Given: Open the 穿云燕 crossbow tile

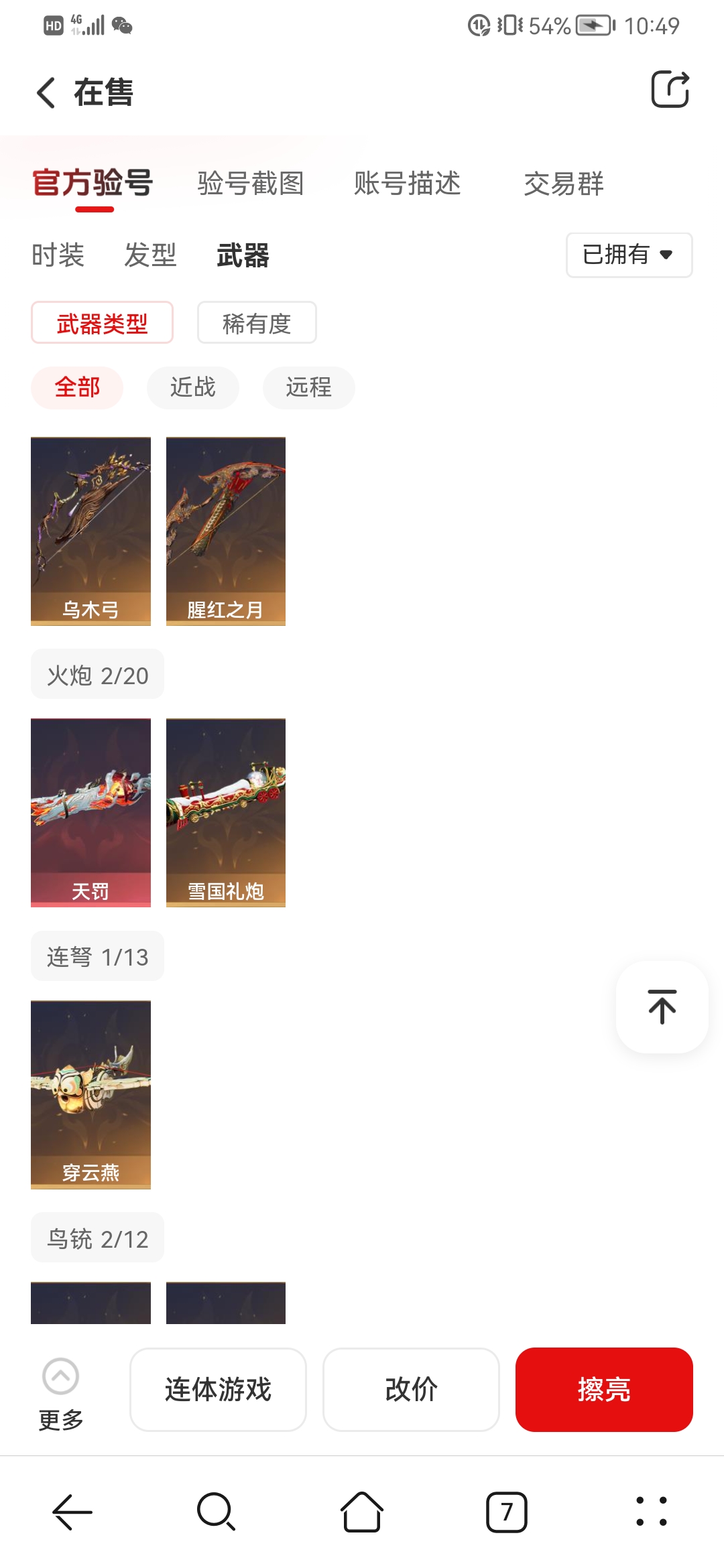Looking at the screenshot, I should click(x=90, y=1094).
